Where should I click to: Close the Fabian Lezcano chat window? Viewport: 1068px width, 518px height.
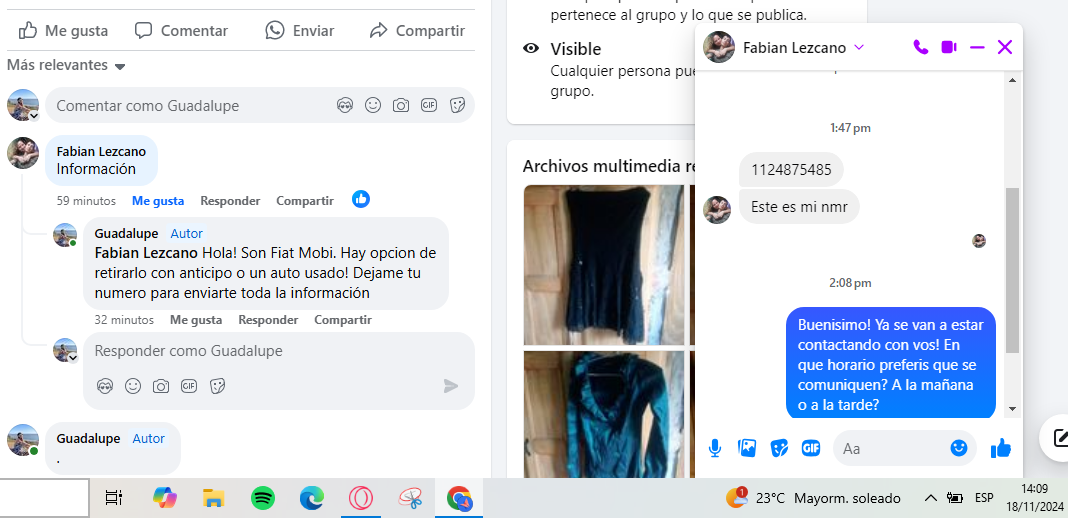coord(1005,47)
